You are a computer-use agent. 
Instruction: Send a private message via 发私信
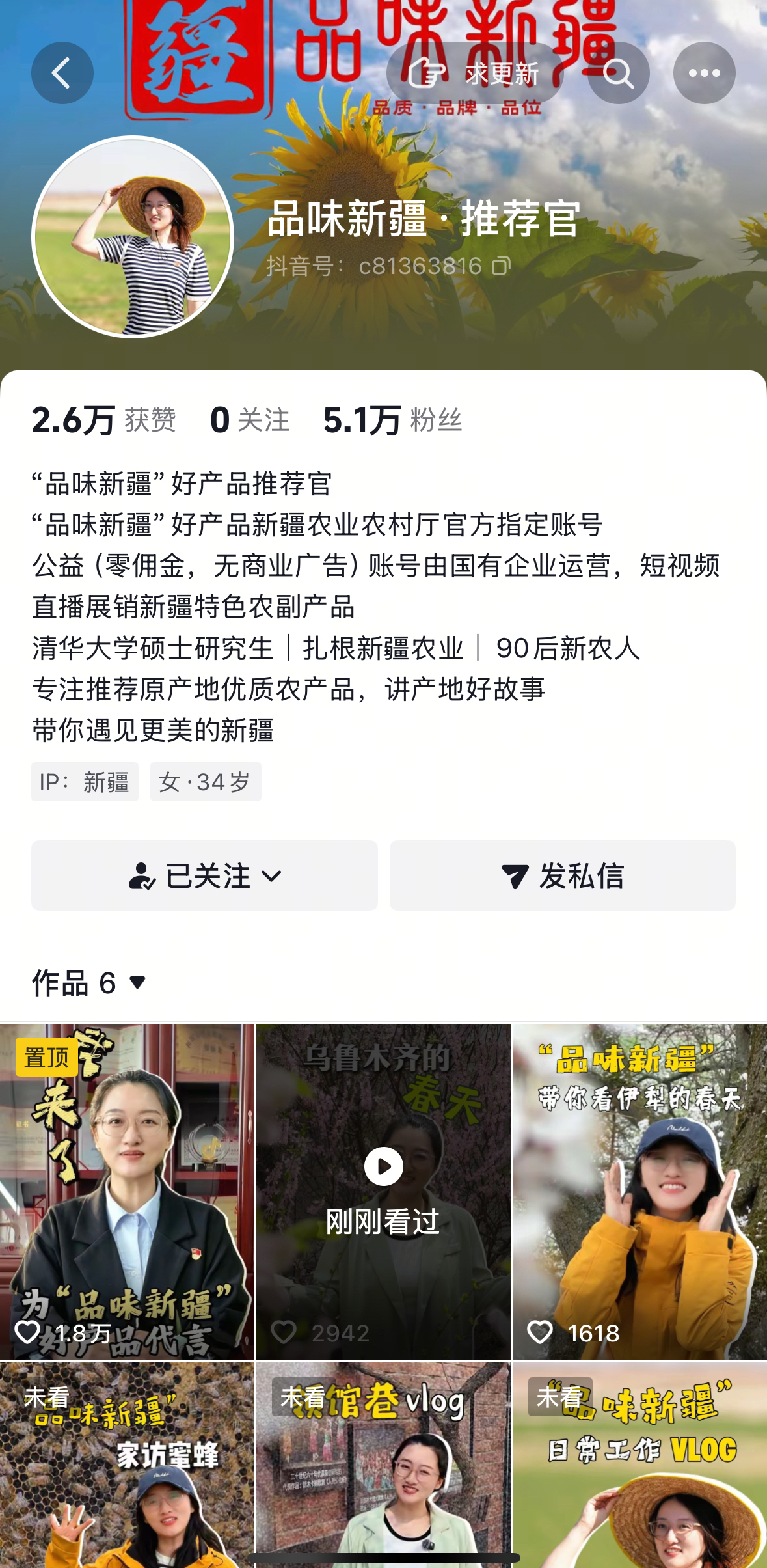(x=562, y=875)
